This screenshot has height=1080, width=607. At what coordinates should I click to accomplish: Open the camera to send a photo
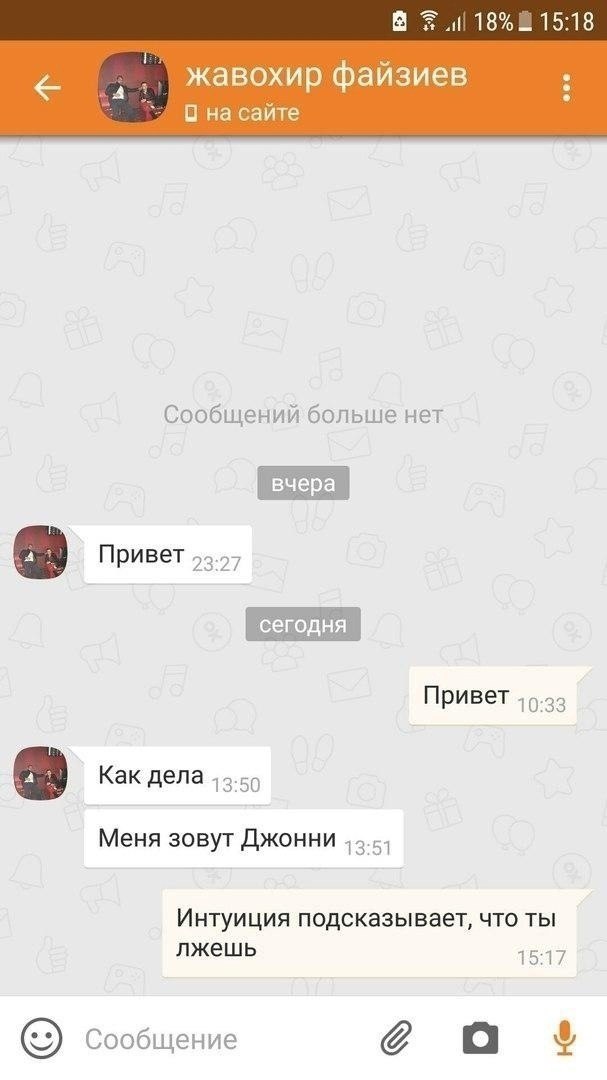tap(480, 1039)
